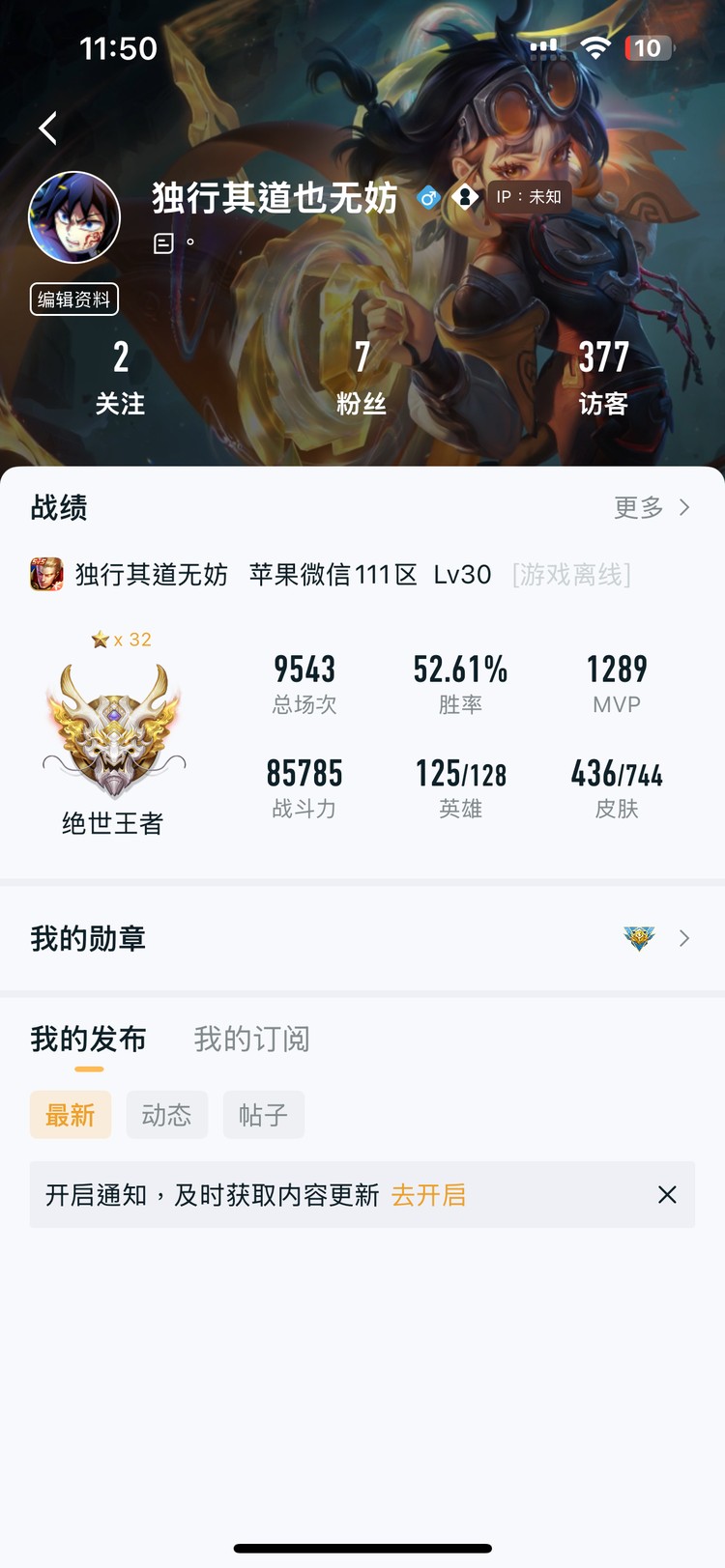Open the 我的订阅 tab
Screen dimensions: 725x1568
(x=250, y=1039)
